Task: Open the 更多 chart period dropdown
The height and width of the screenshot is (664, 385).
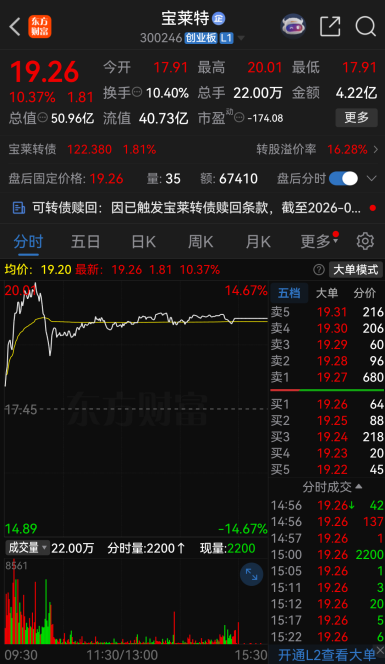Action: click(x=319, y=241)
